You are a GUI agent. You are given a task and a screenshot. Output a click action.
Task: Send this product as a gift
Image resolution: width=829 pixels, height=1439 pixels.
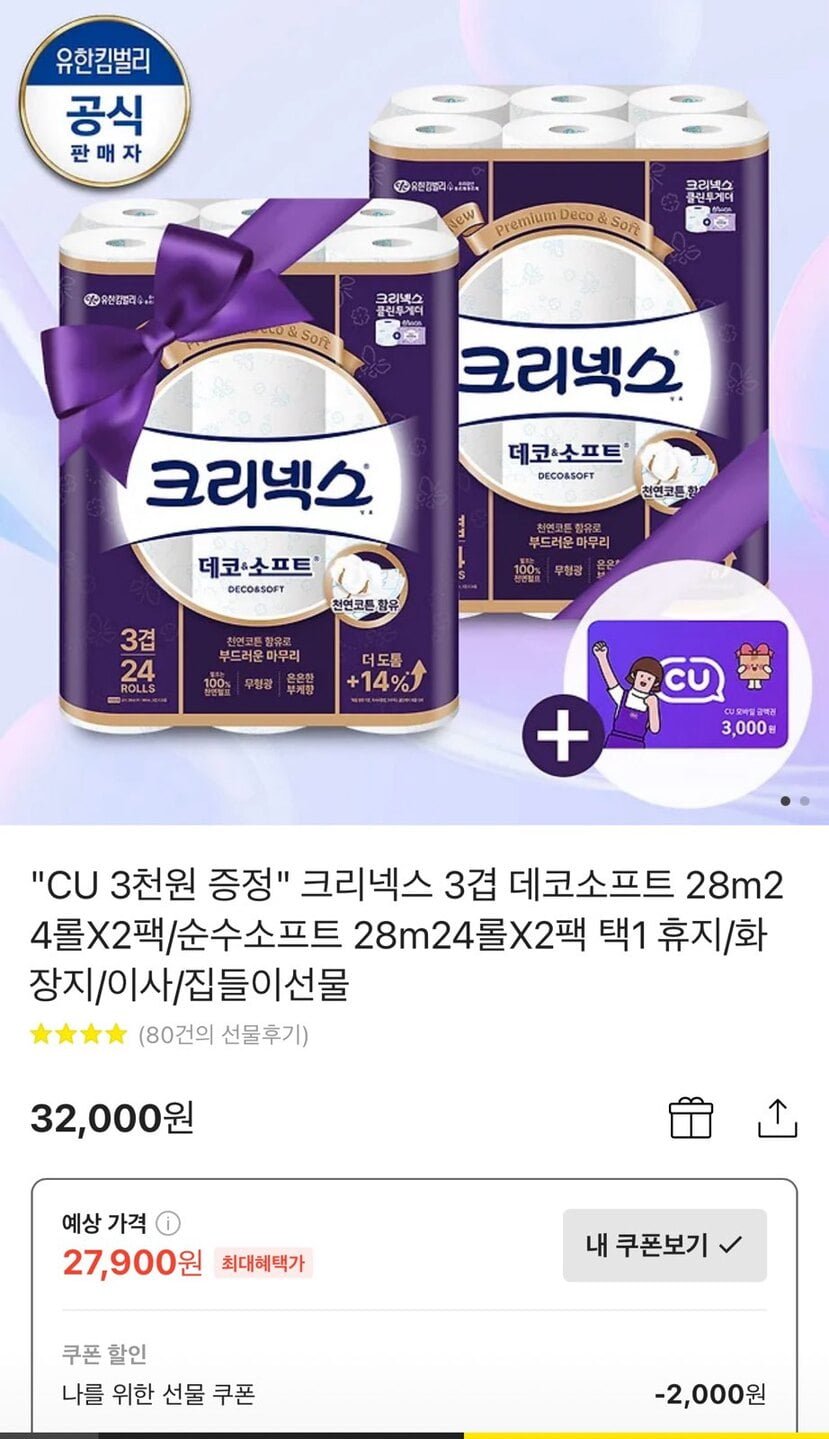pyautogui.click(x=691, y=1118)
